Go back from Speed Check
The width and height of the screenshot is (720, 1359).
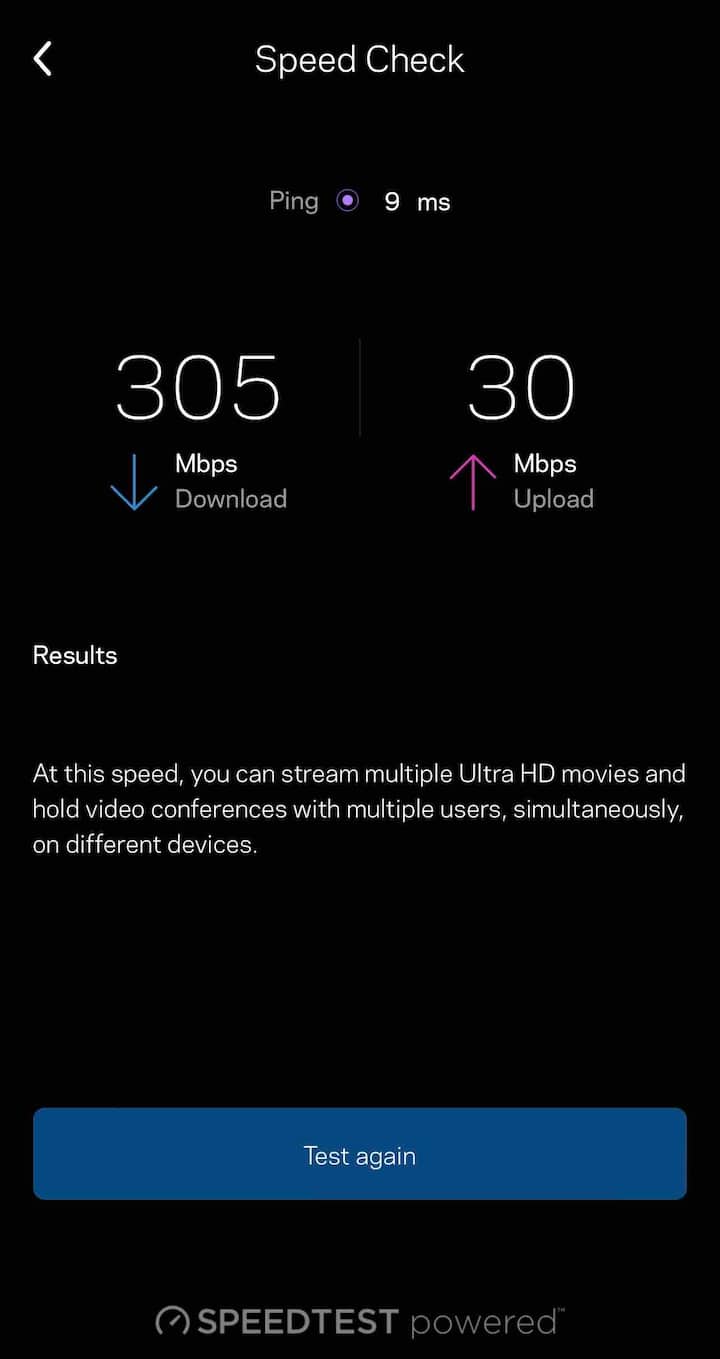43,59
